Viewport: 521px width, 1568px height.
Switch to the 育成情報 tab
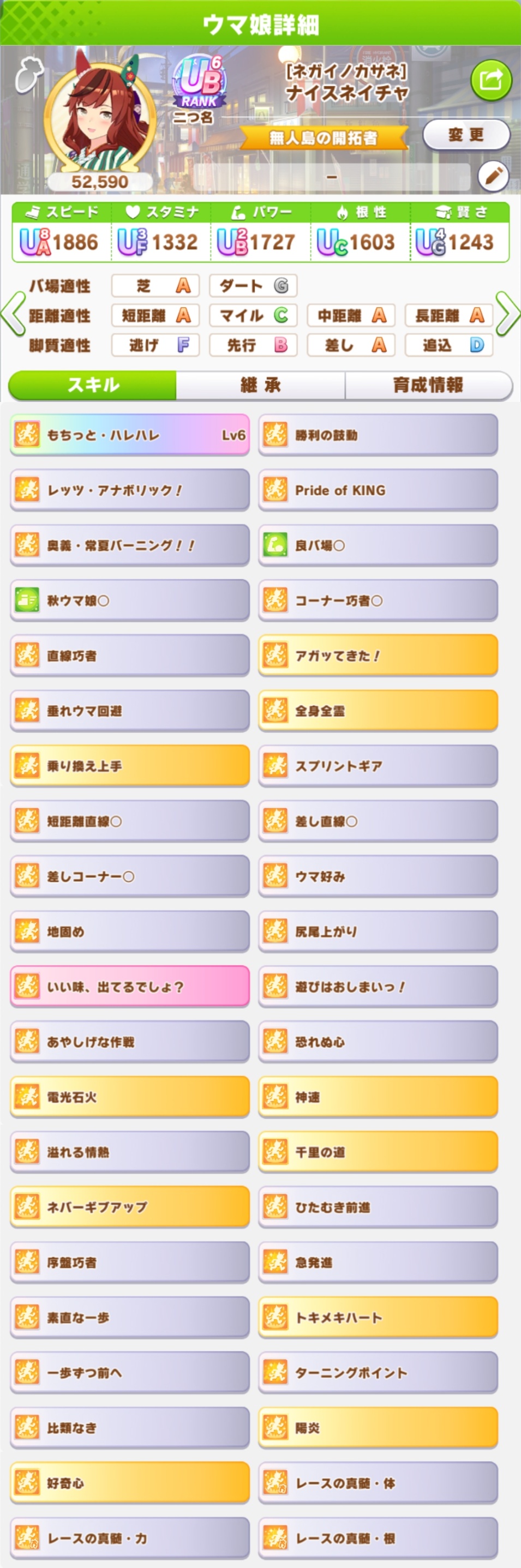point(428,385)
